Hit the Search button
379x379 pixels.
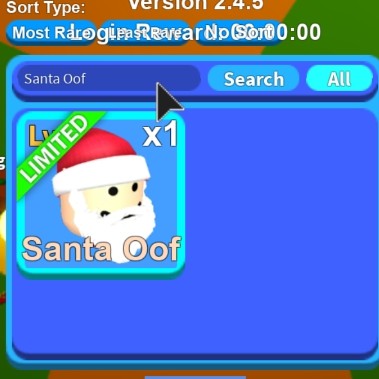pyautogui.click(x=253, y=79)
